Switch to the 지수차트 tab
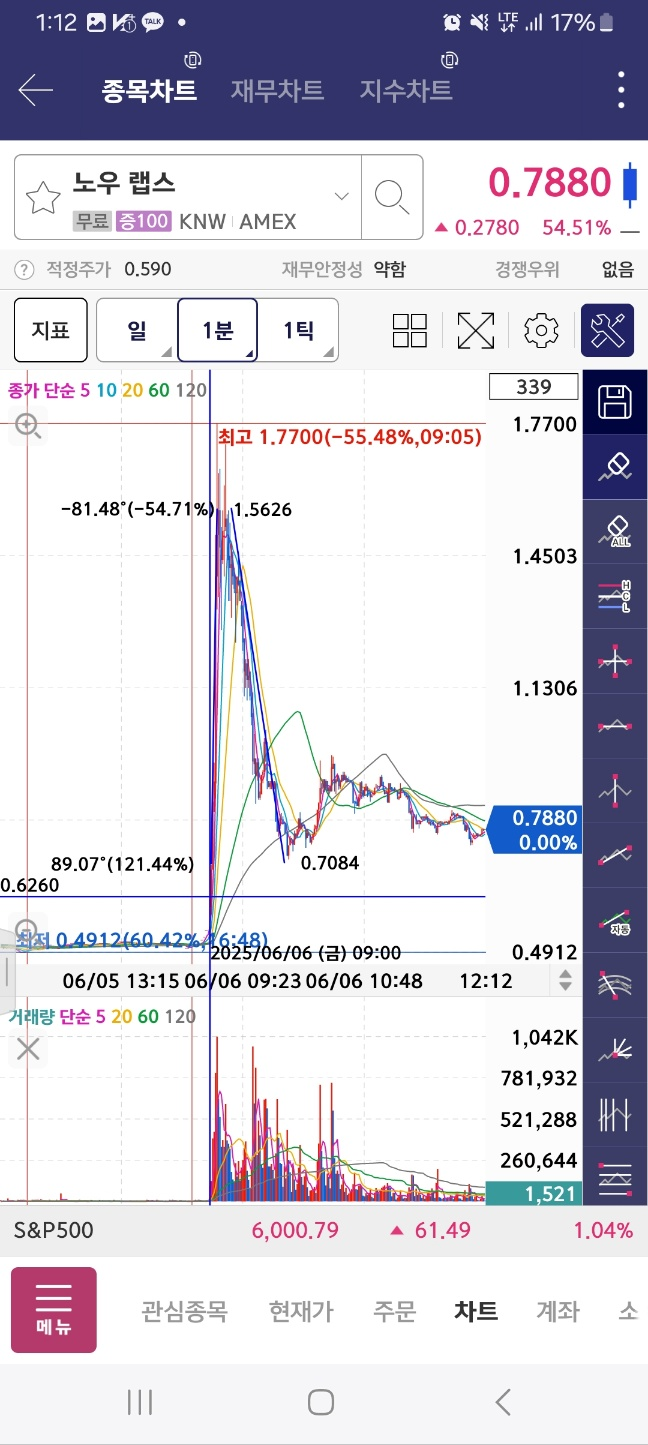 [406, 91]
